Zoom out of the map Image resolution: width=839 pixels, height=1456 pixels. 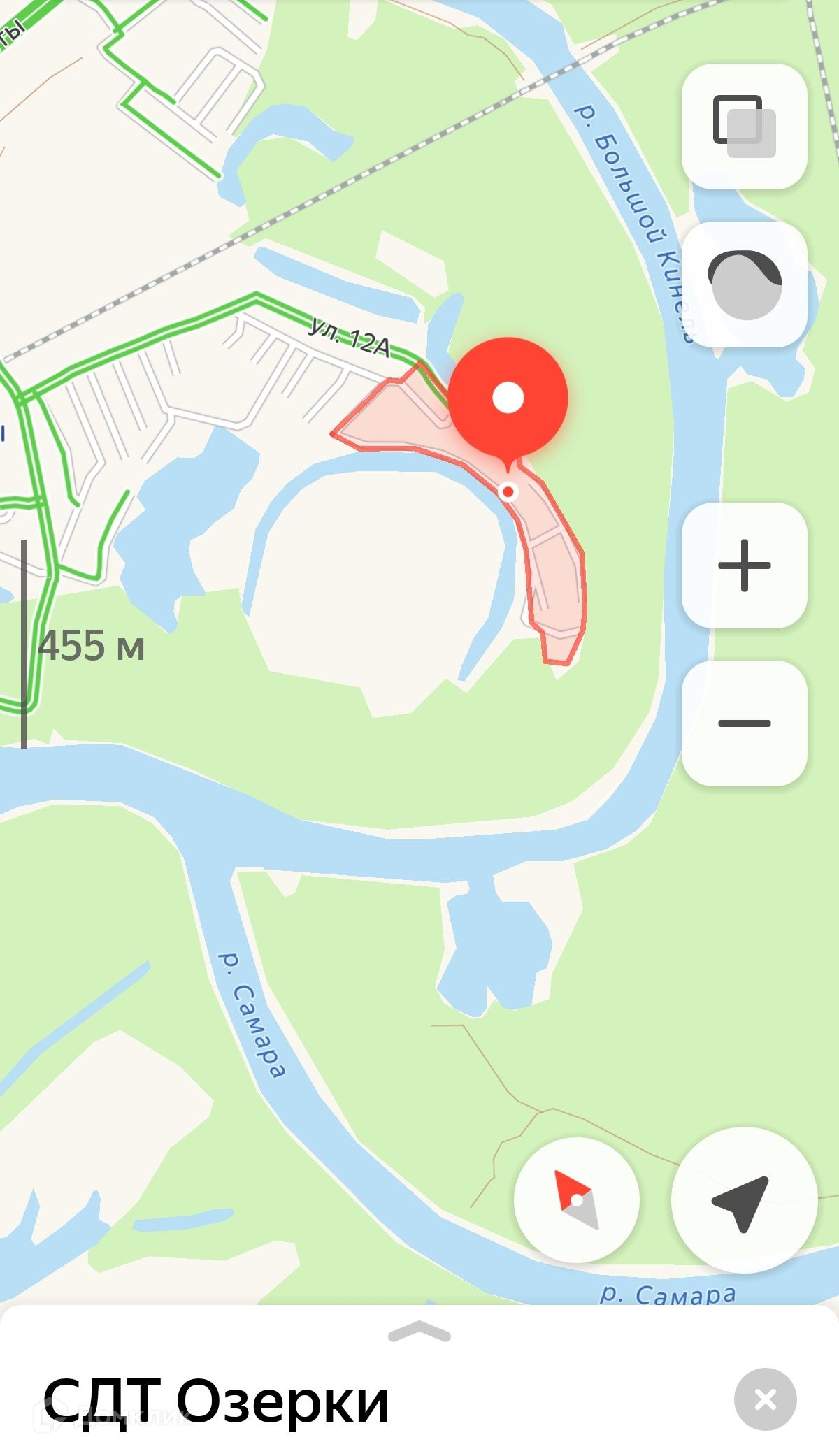(x=744, y=723)
